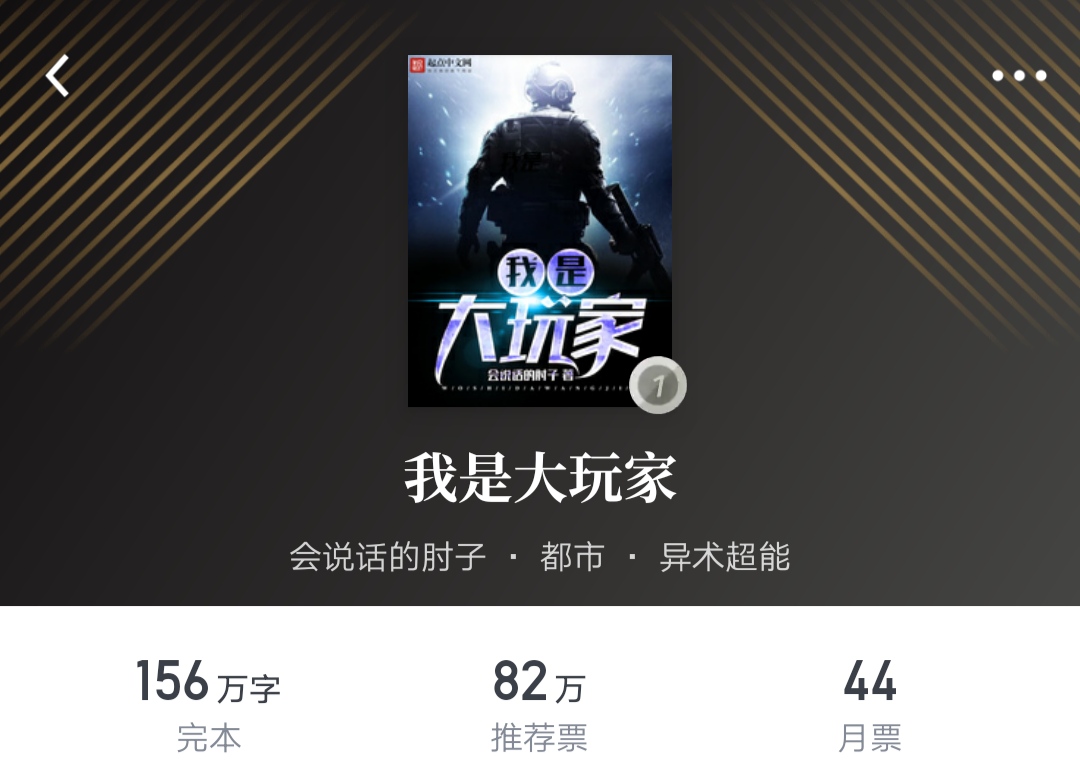This screenshot has width=1080, height=772.
Task: Open the 推荐票 count
Action: click(x=539, y=704)
